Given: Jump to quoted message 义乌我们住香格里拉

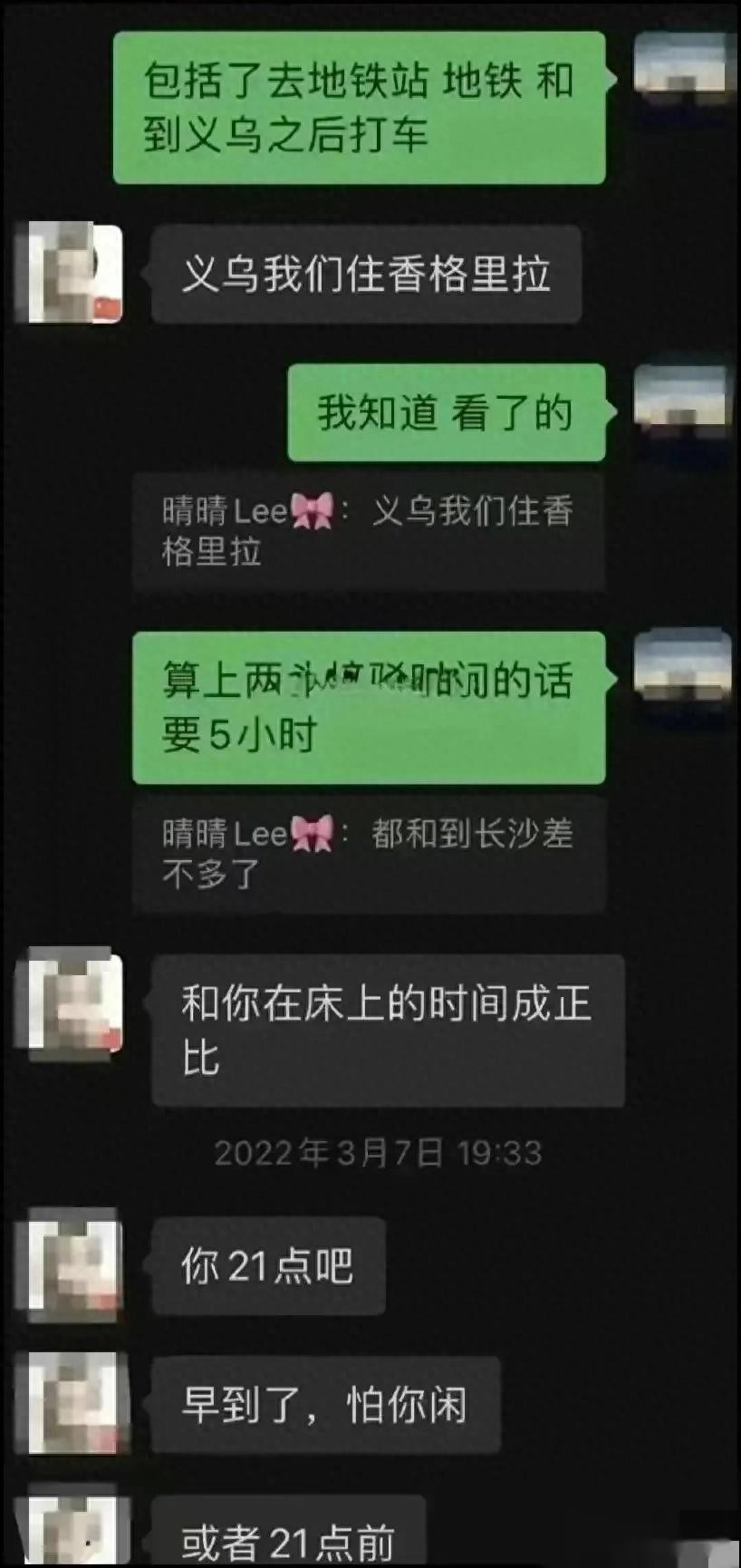Looking at the screenshot, I should [x=368, y=531].
